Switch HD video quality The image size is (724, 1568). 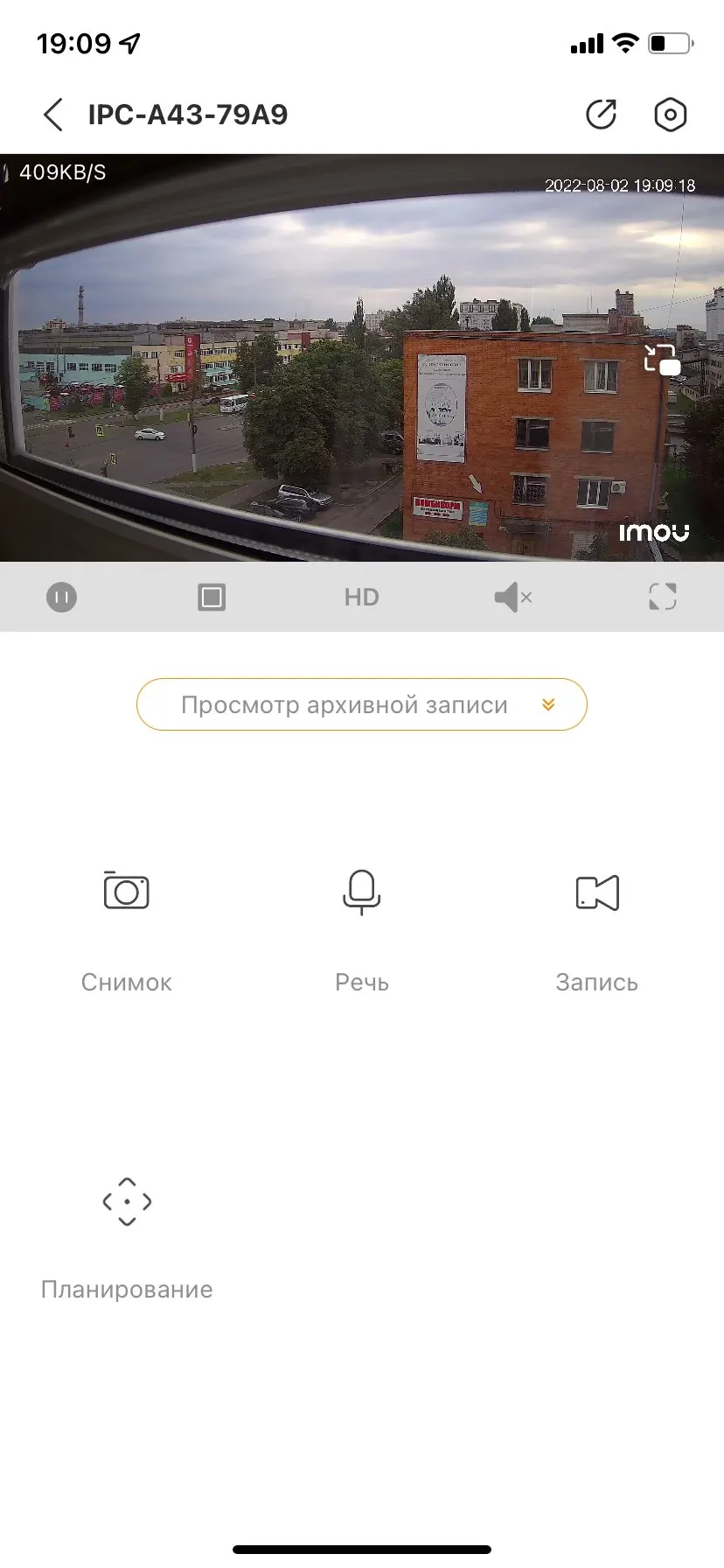pyautogui.click(x=361, y=598)
